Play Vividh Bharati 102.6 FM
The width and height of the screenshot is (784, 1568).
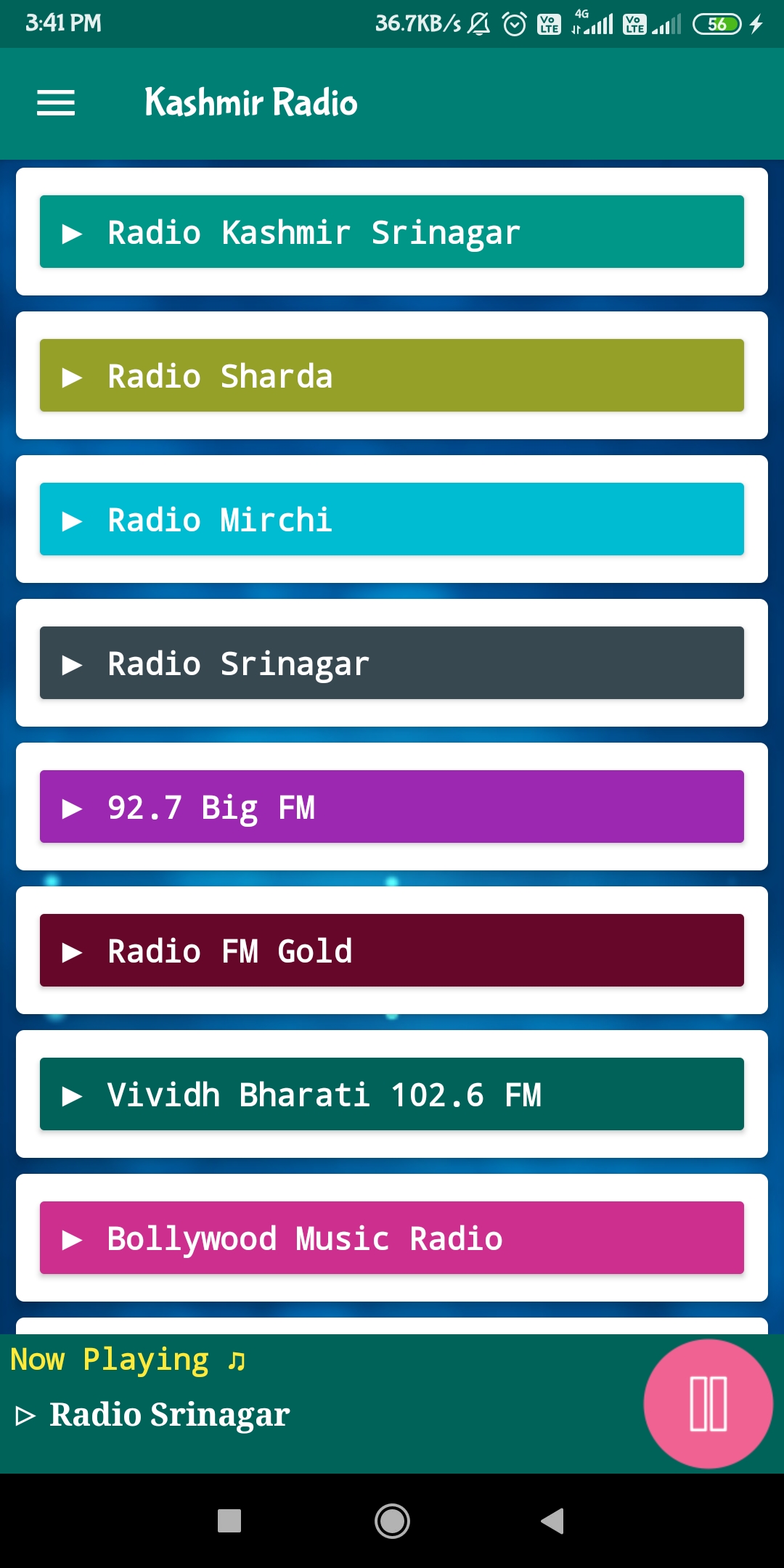(x=392, y=1094)
